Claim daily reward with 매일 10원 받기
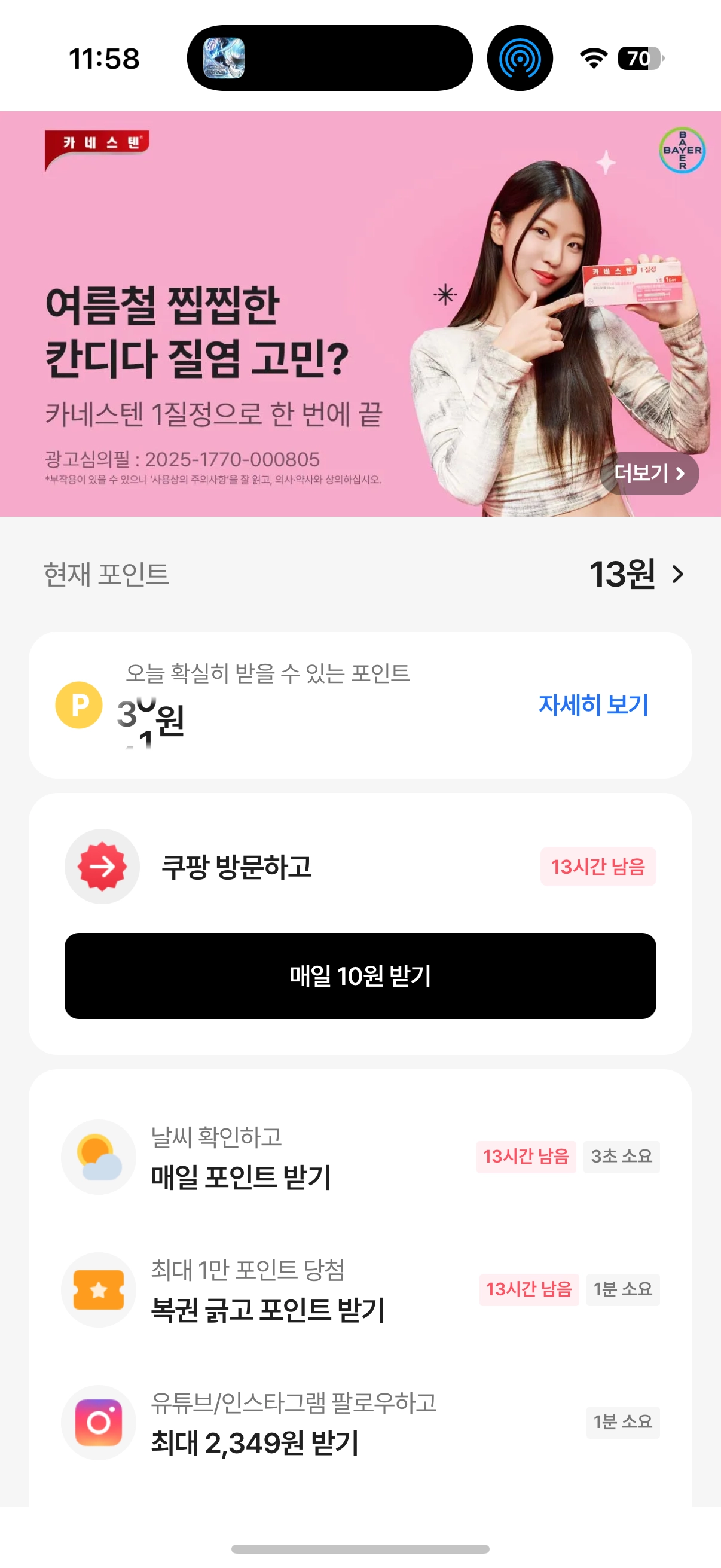 pyautogui.click(x=360, y=976)
